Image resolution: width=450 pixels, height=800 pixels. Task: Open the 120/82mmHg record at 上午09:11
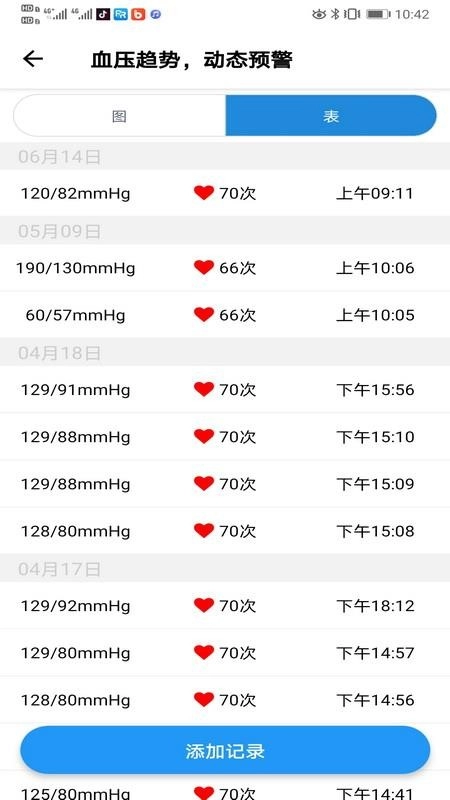point(225,193)
